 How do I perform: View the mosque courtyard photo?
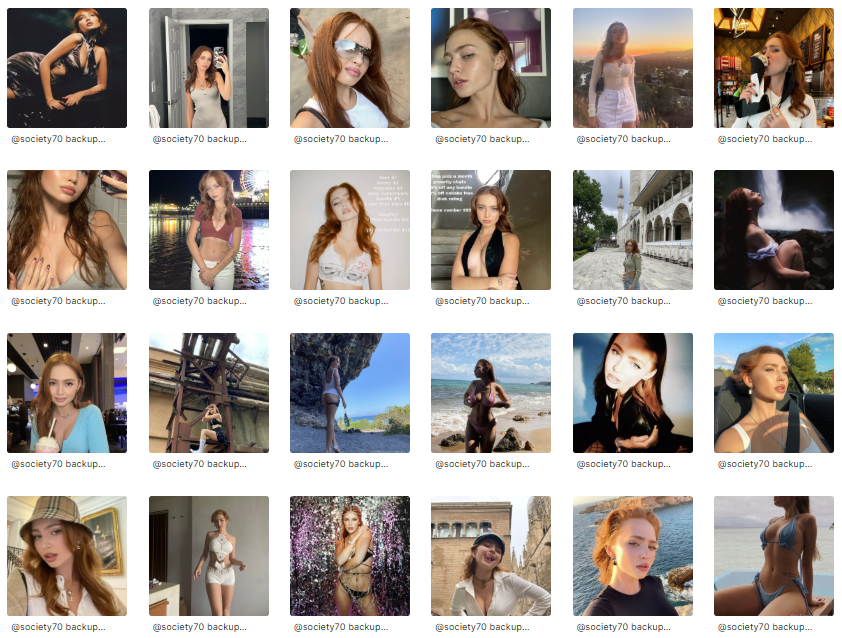(x=633, y=230)
